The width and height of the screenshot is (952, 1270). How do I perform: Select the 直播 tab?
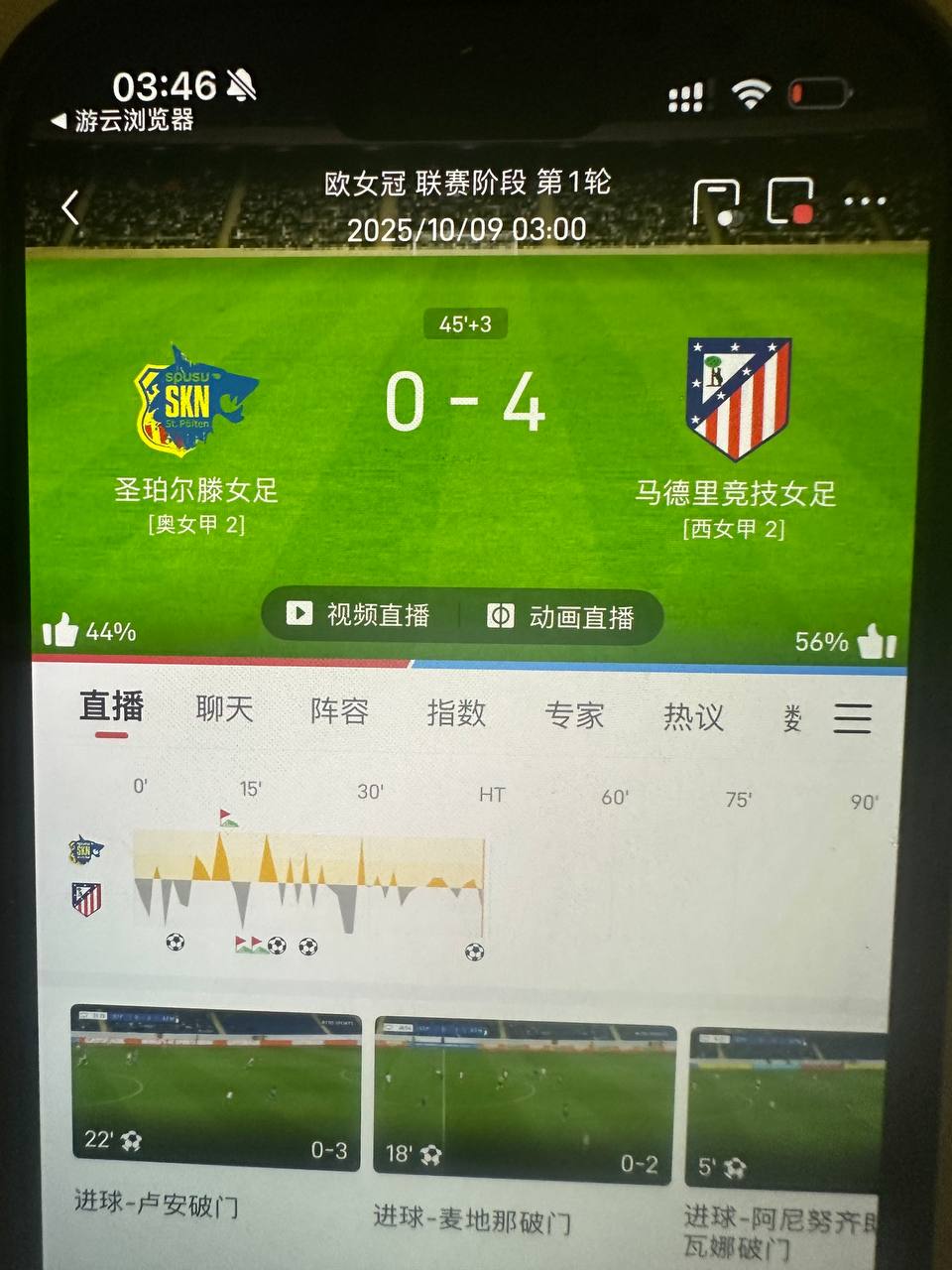click(112, 707)
